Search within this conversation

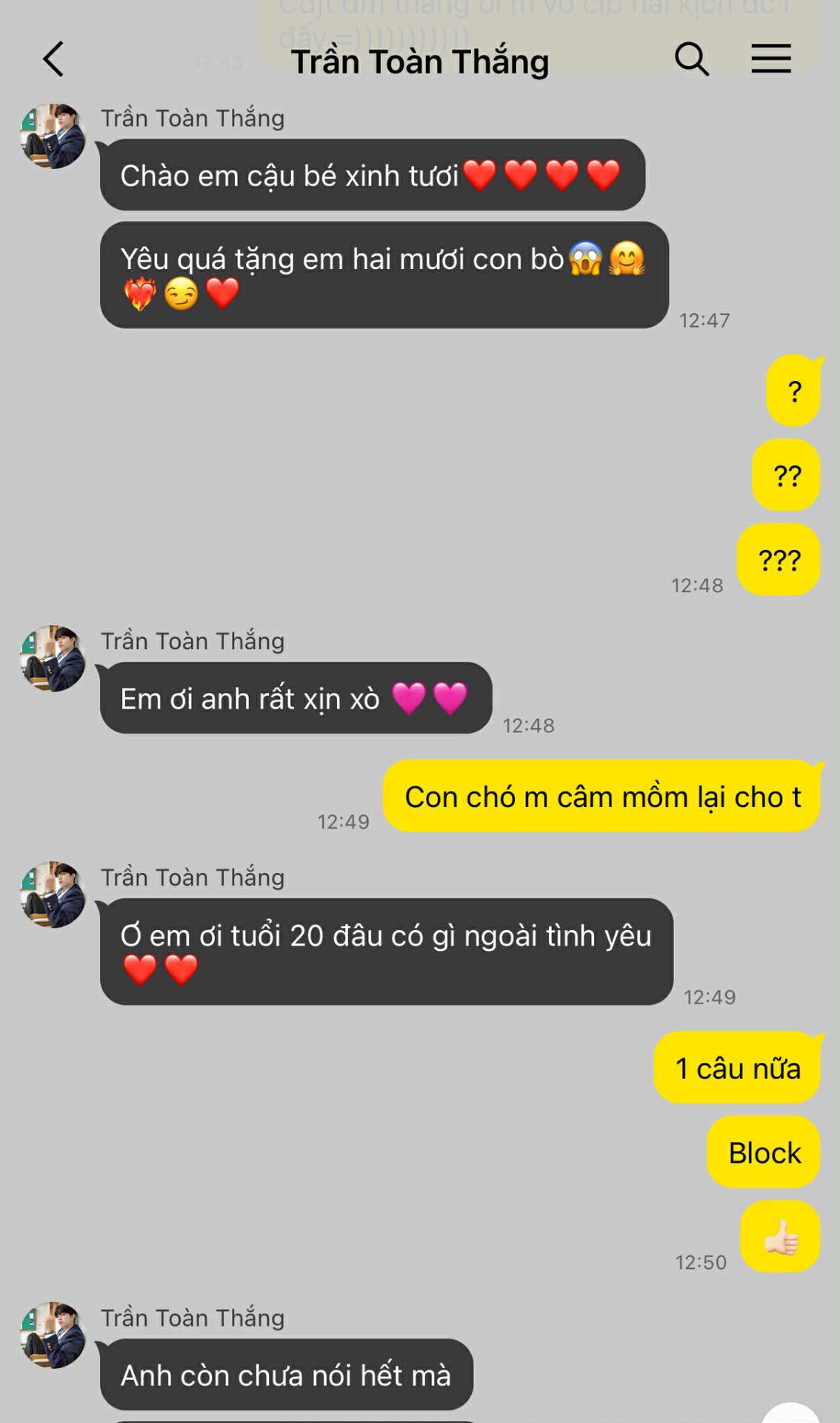click(691, 59)
